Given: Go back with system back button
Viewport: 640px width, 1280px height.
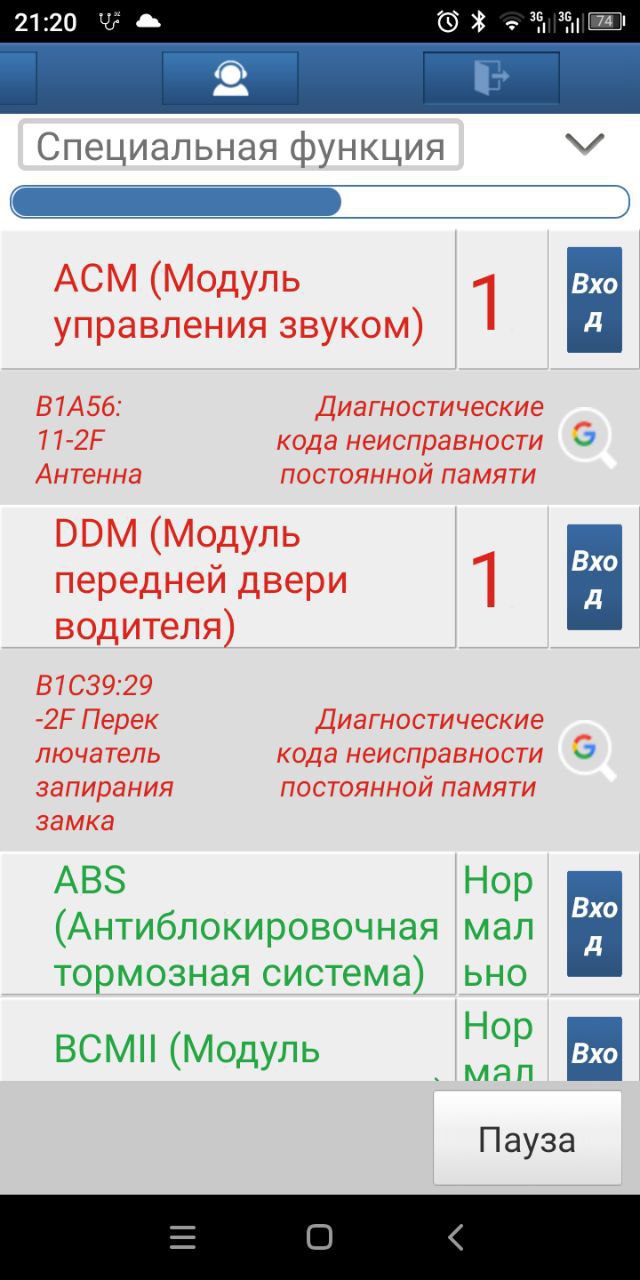Looking at the screenshot, I should tap(456, 1238).
